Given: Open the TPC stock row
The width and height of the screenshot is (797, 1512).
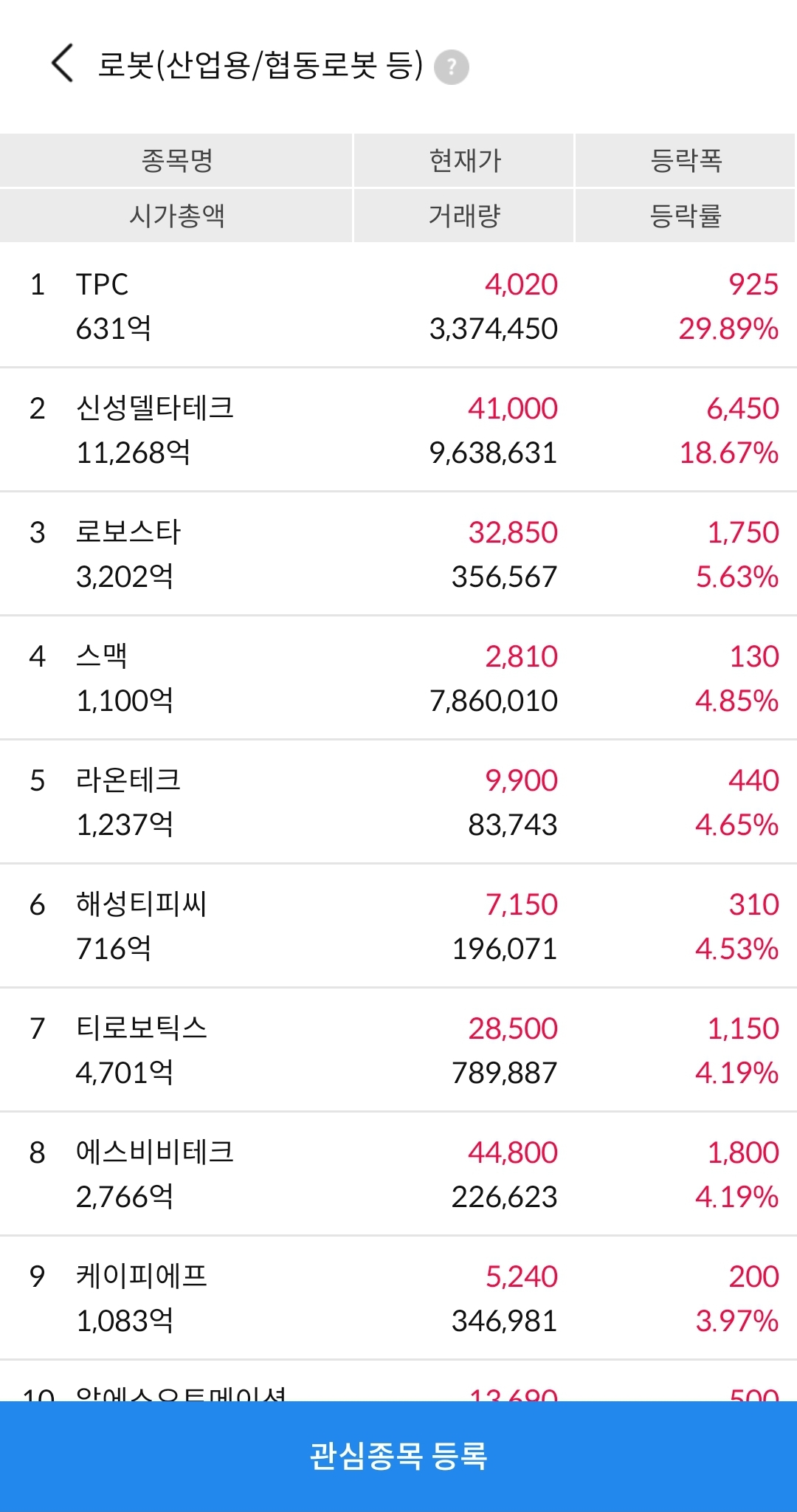Looking at the screenshot, I should click(398, 306).
